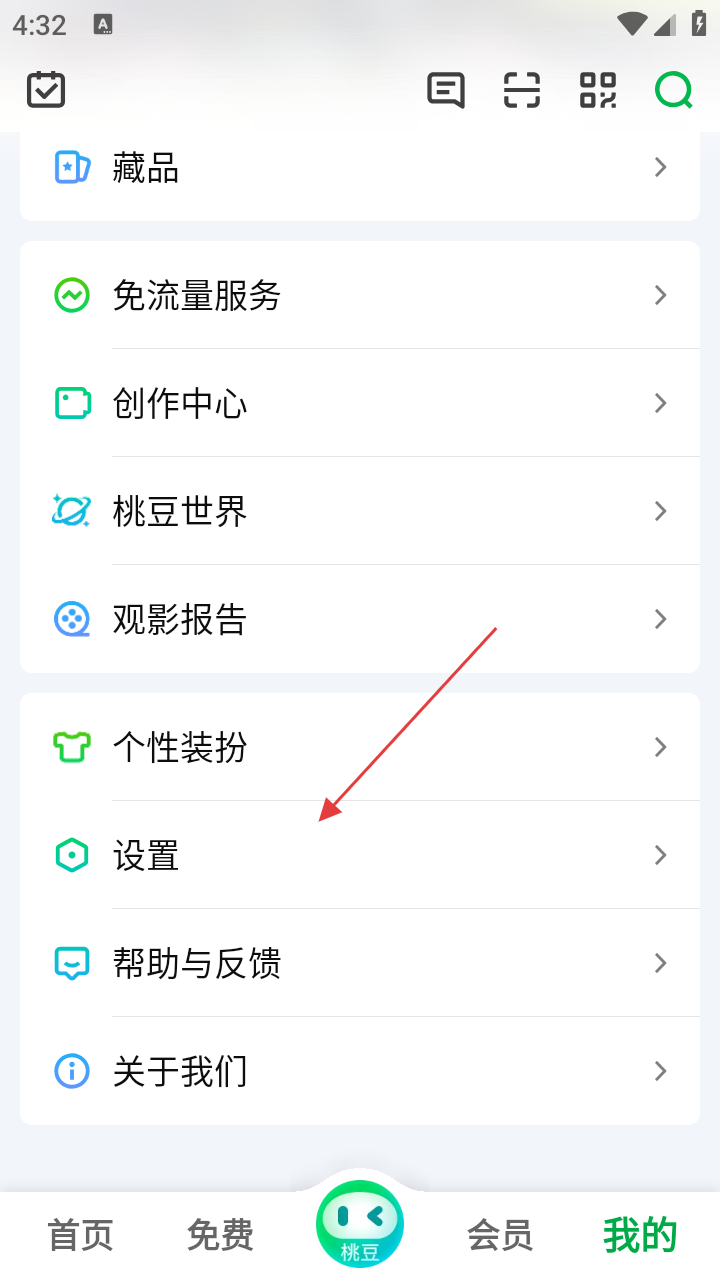Select the 我的 tab
720x1280 pixels.
coord(640,1236)
